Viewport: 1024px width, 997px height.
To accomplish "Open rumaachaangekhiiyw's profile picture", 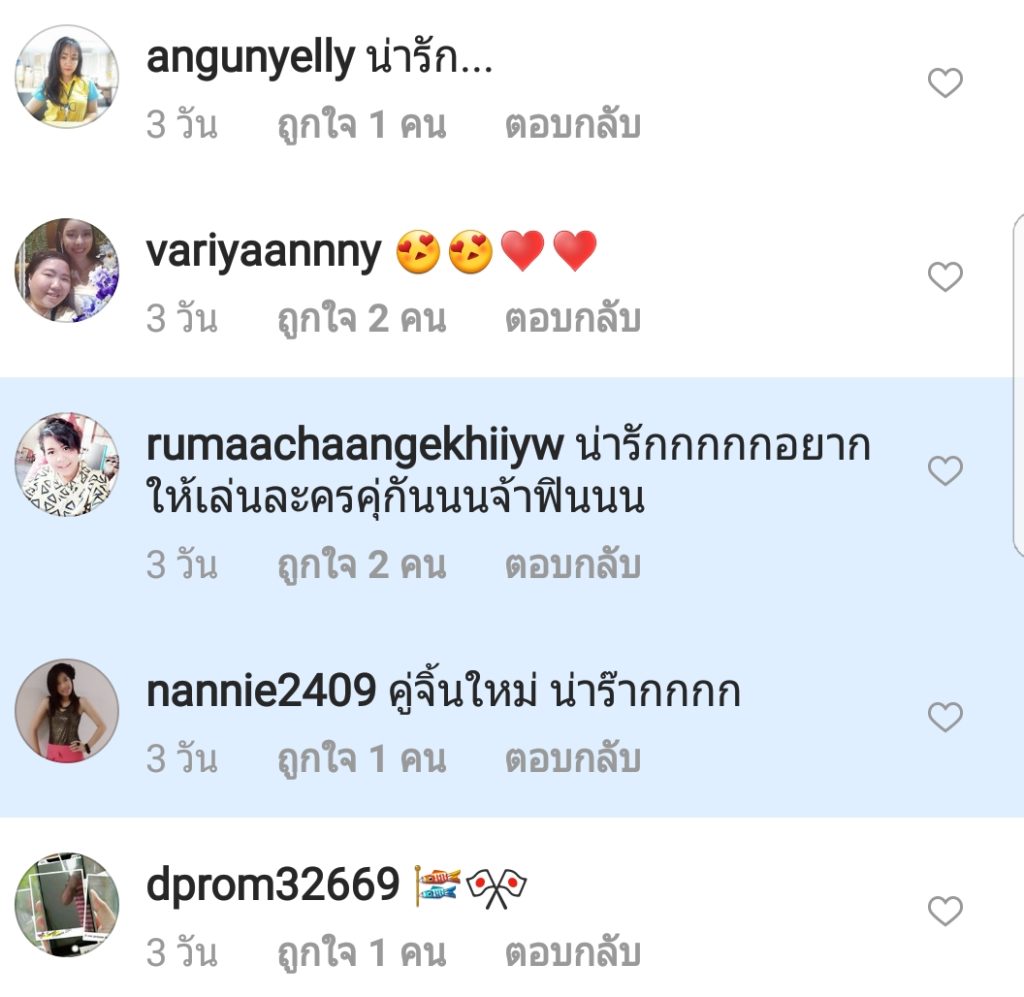I will 67,464.
